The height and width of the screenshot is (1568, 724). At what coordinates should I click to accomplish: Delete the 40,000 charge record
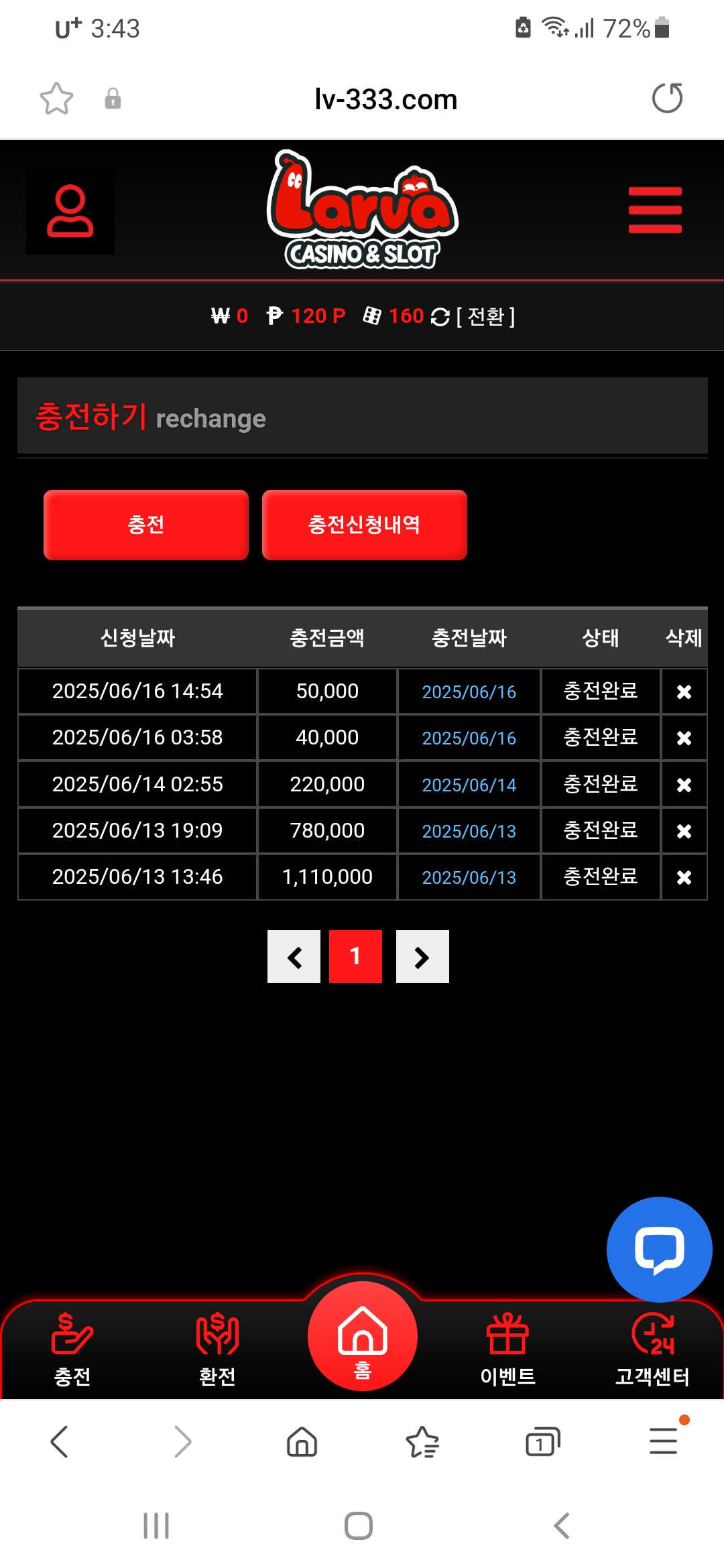(x=684, y=738)
